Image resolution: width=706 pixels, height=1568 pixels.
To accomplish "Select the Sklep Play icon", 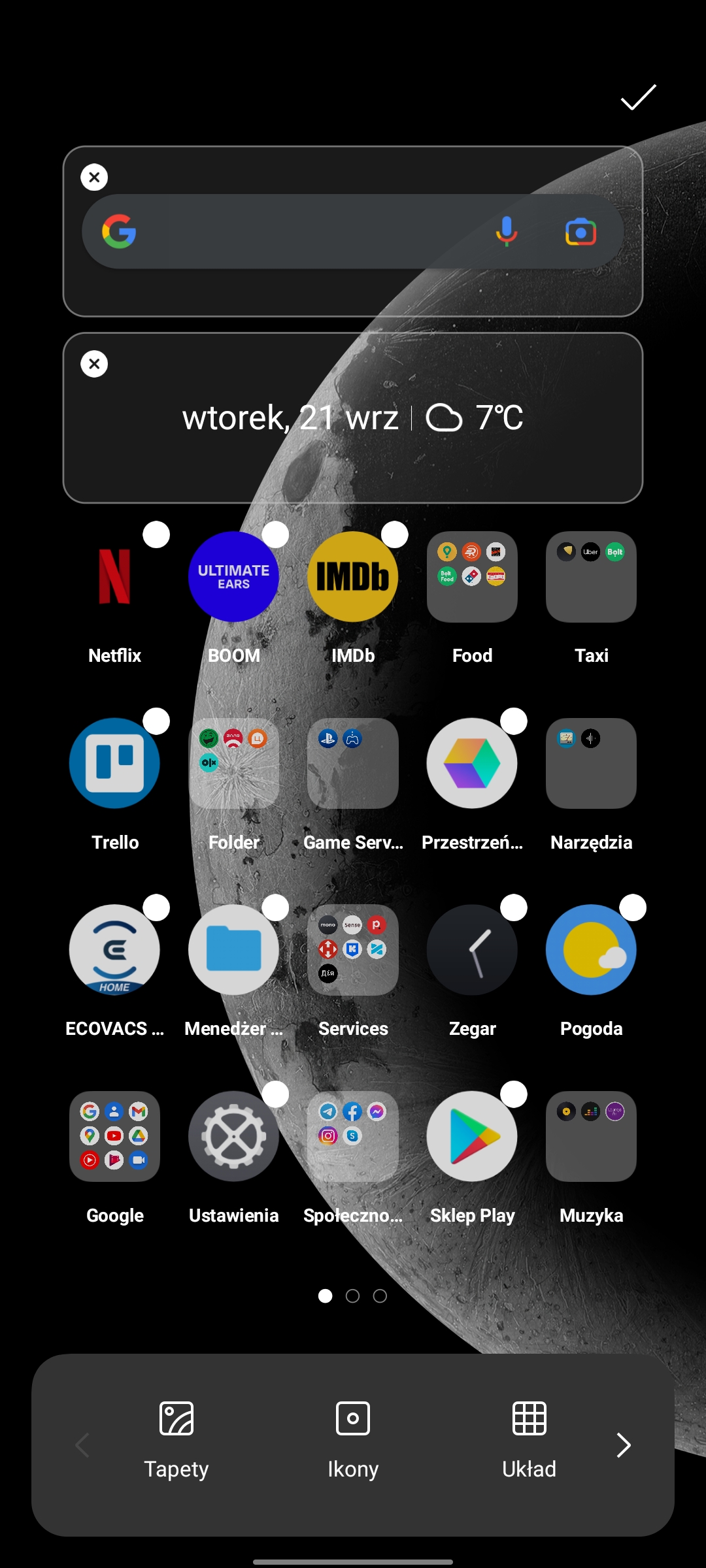I will coord(472,1136).
